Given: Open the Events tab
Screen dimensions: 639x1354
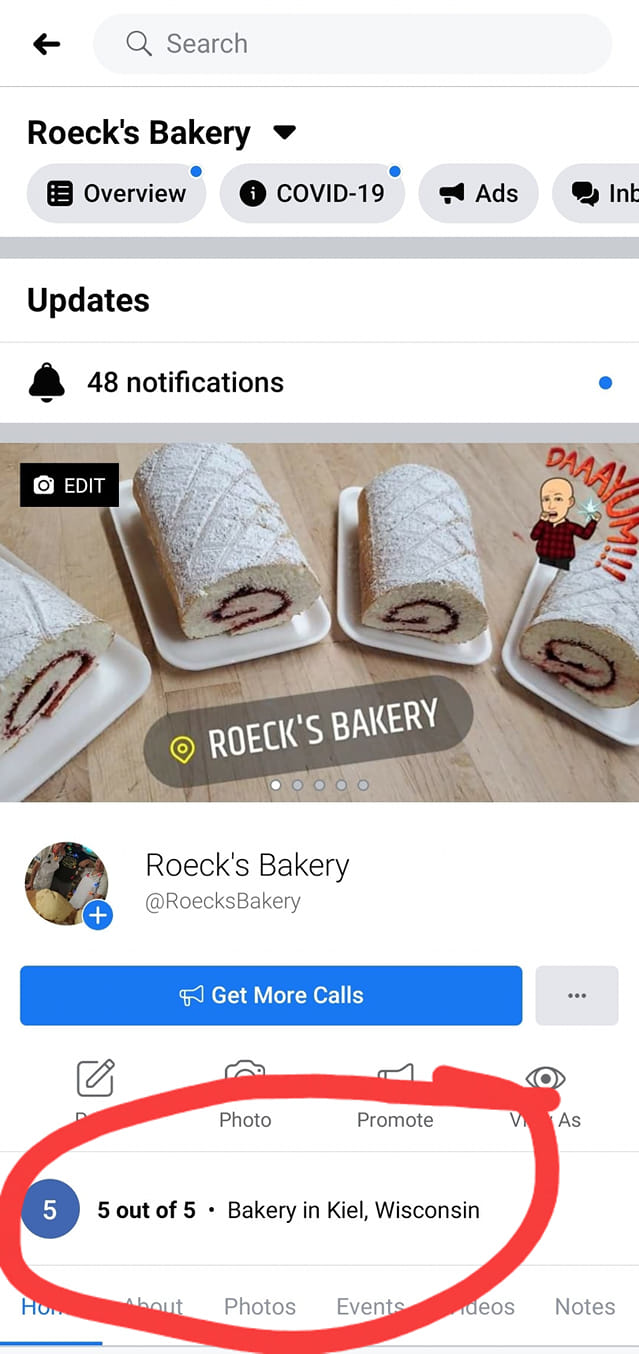Looking at the screenshot, I should (370, 1306).
